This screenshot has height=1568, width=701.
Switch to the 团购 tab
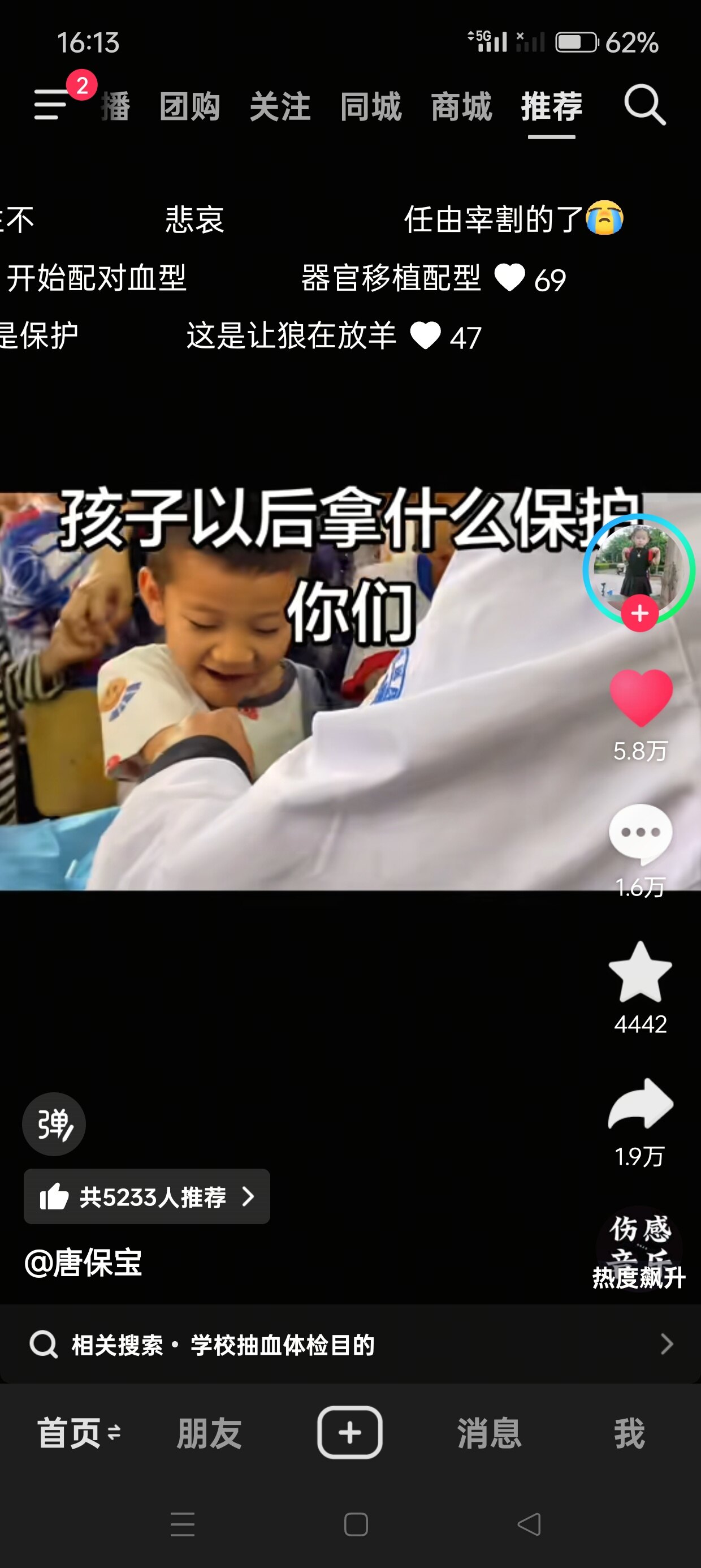pos(189,106)
